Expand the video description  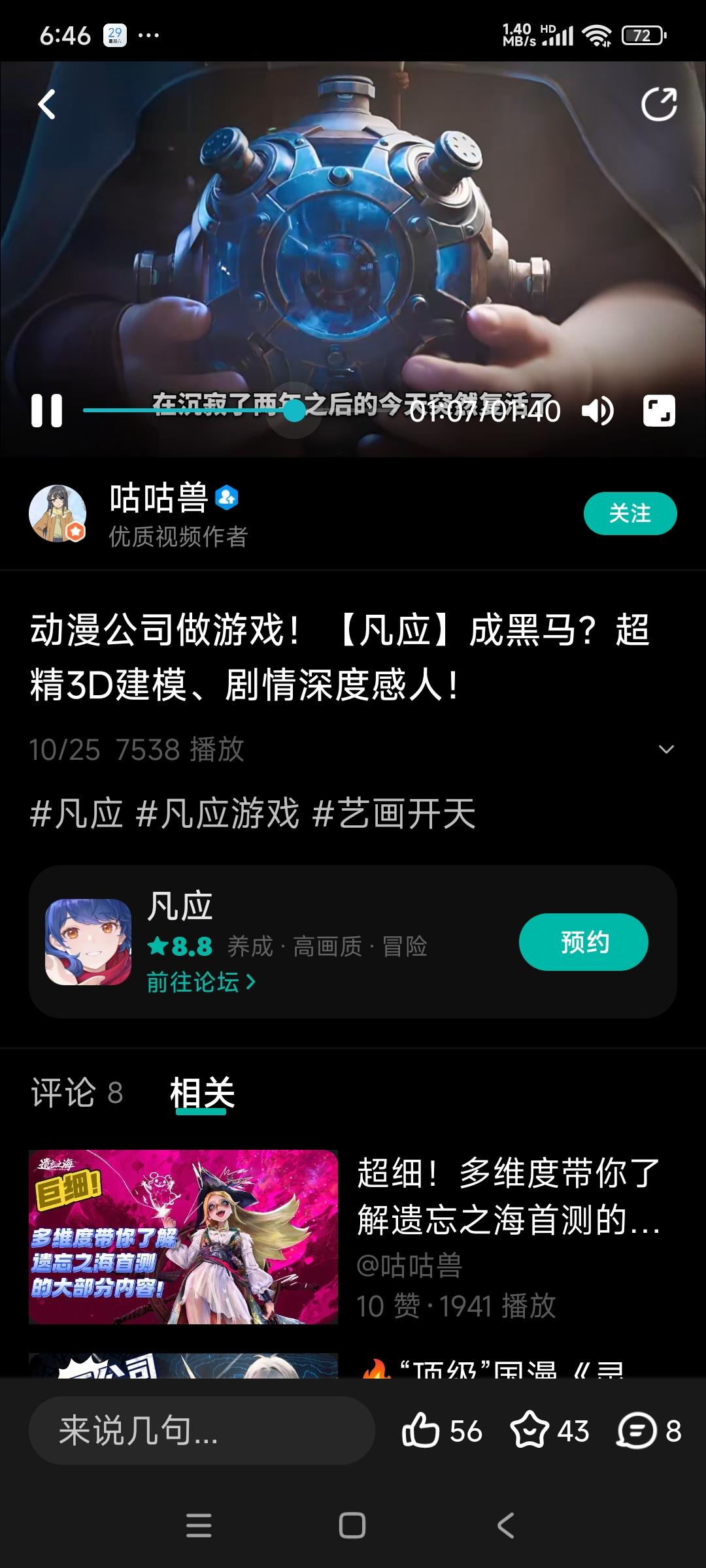(x=666, y=749)
